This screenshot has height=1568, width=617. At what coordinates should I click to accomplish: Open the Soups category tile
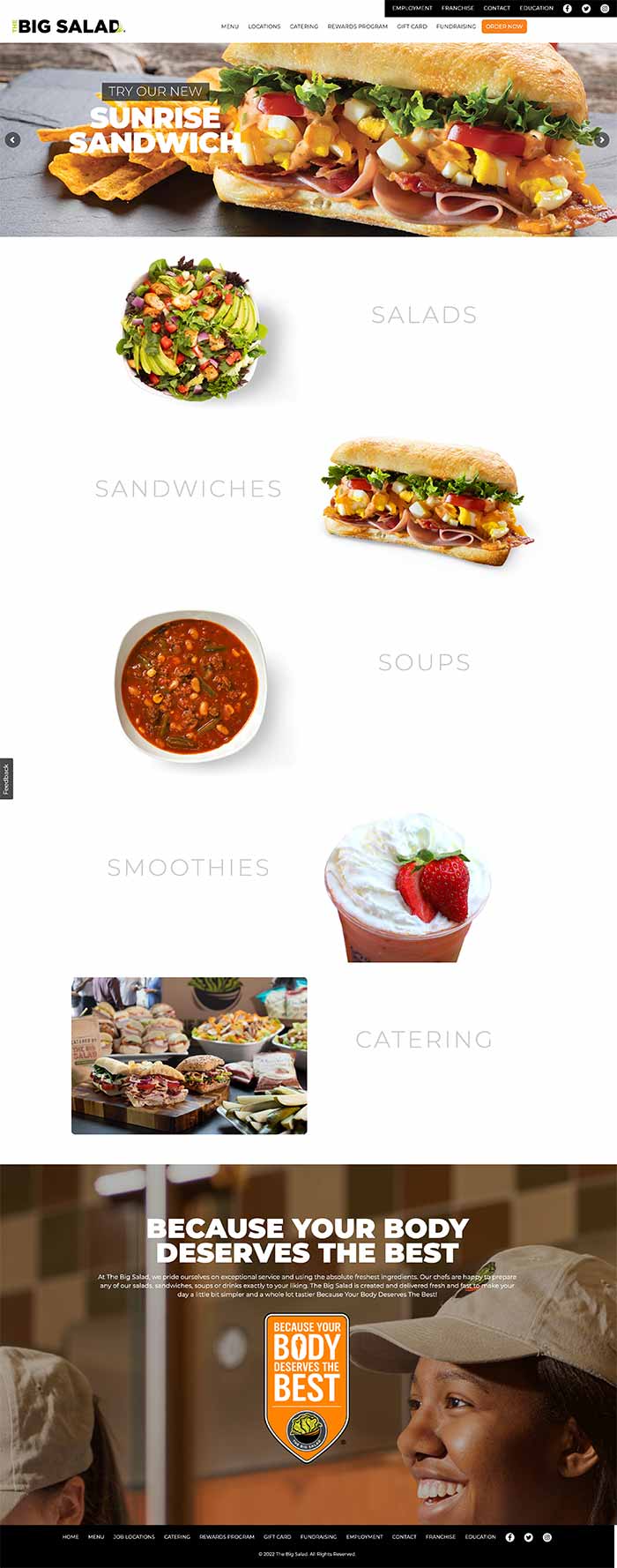point(424,662)
